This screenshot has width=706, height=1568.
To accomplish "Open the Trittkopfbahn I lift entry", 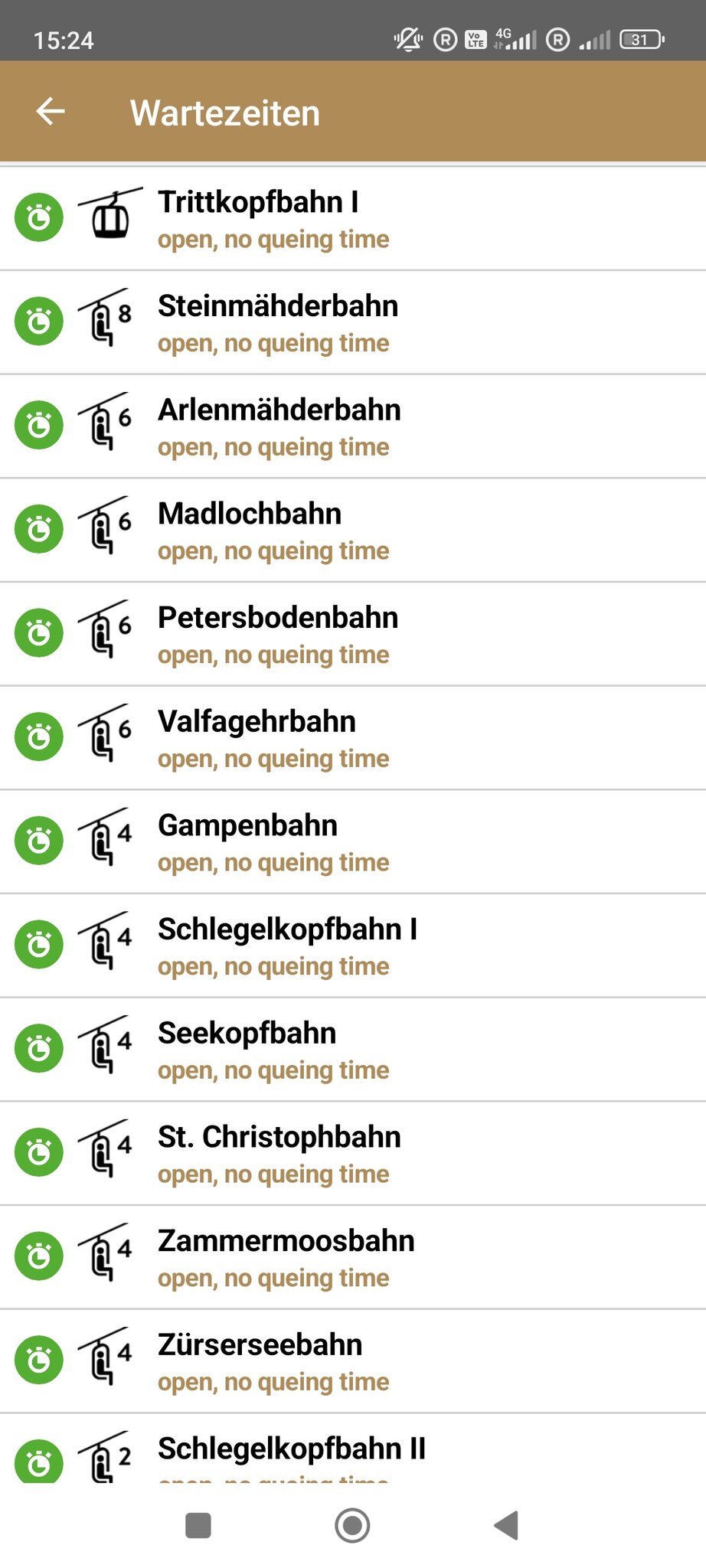I will [352, 219].
